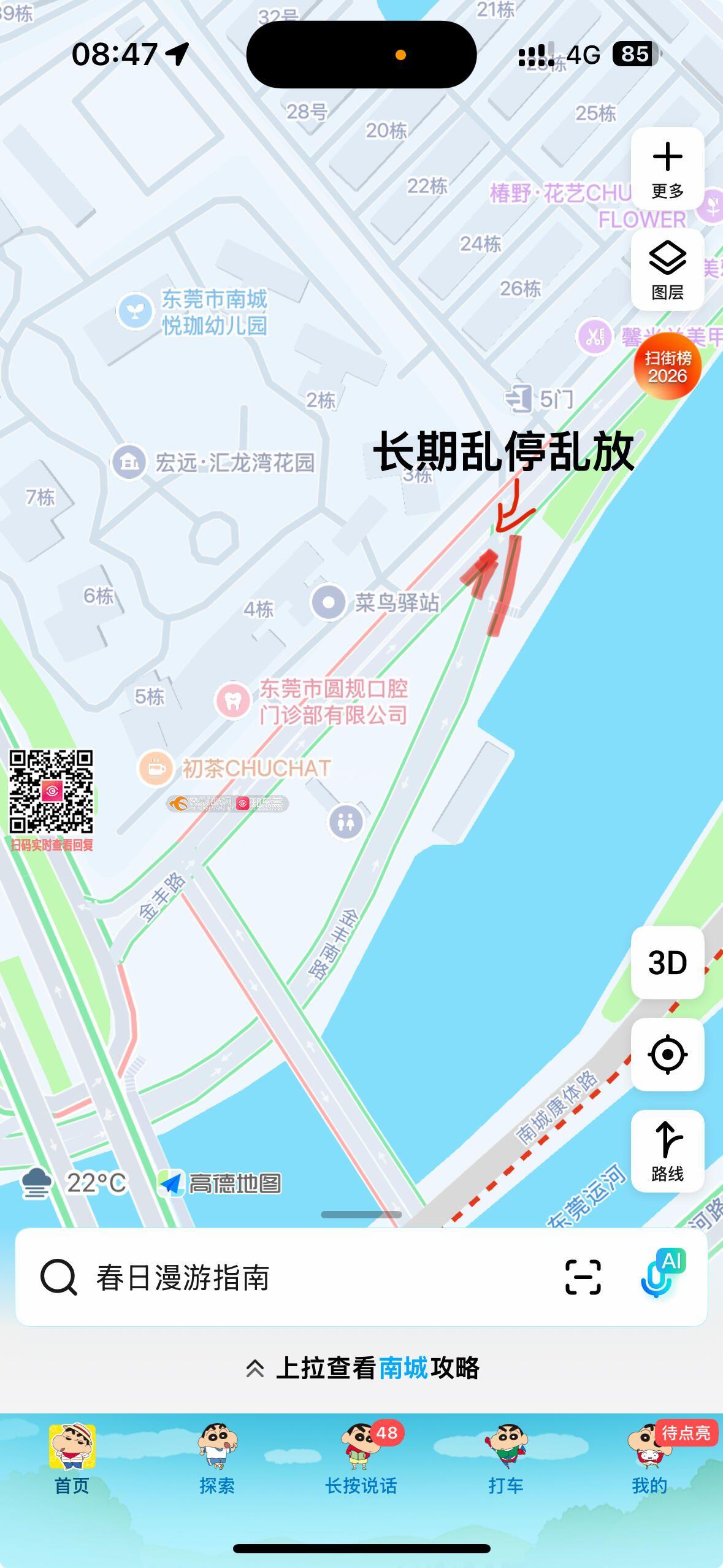The height and width of the screenshot is (1568, 723).
Task: Tap the 春日漫游指南 search box
Action: (276, 1278)
